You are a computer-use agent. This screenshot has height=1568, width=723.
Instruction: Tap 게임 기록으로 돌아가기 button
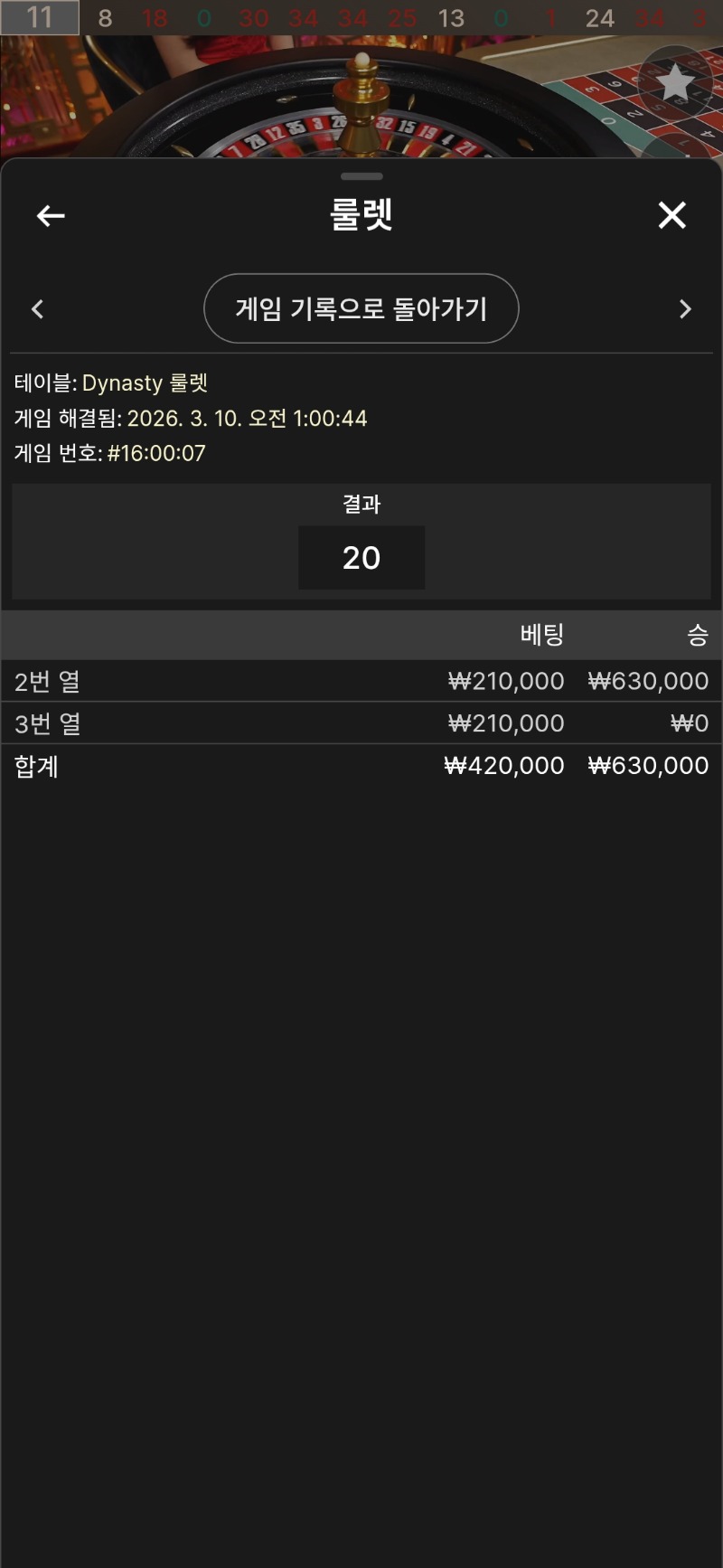[x=361, y=308]
